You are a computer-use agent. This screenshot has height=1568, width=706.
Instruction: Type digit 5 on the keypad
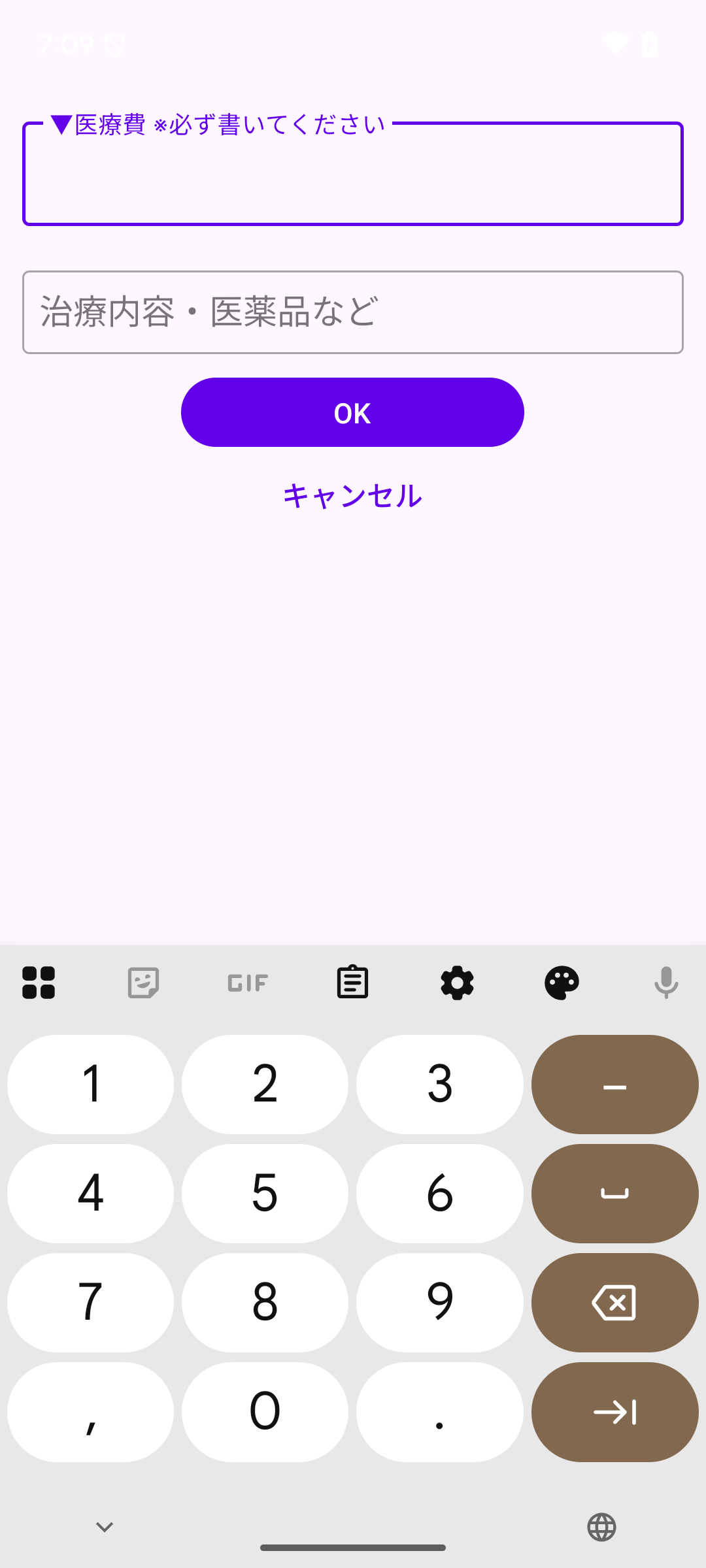tap(265, 1193)
